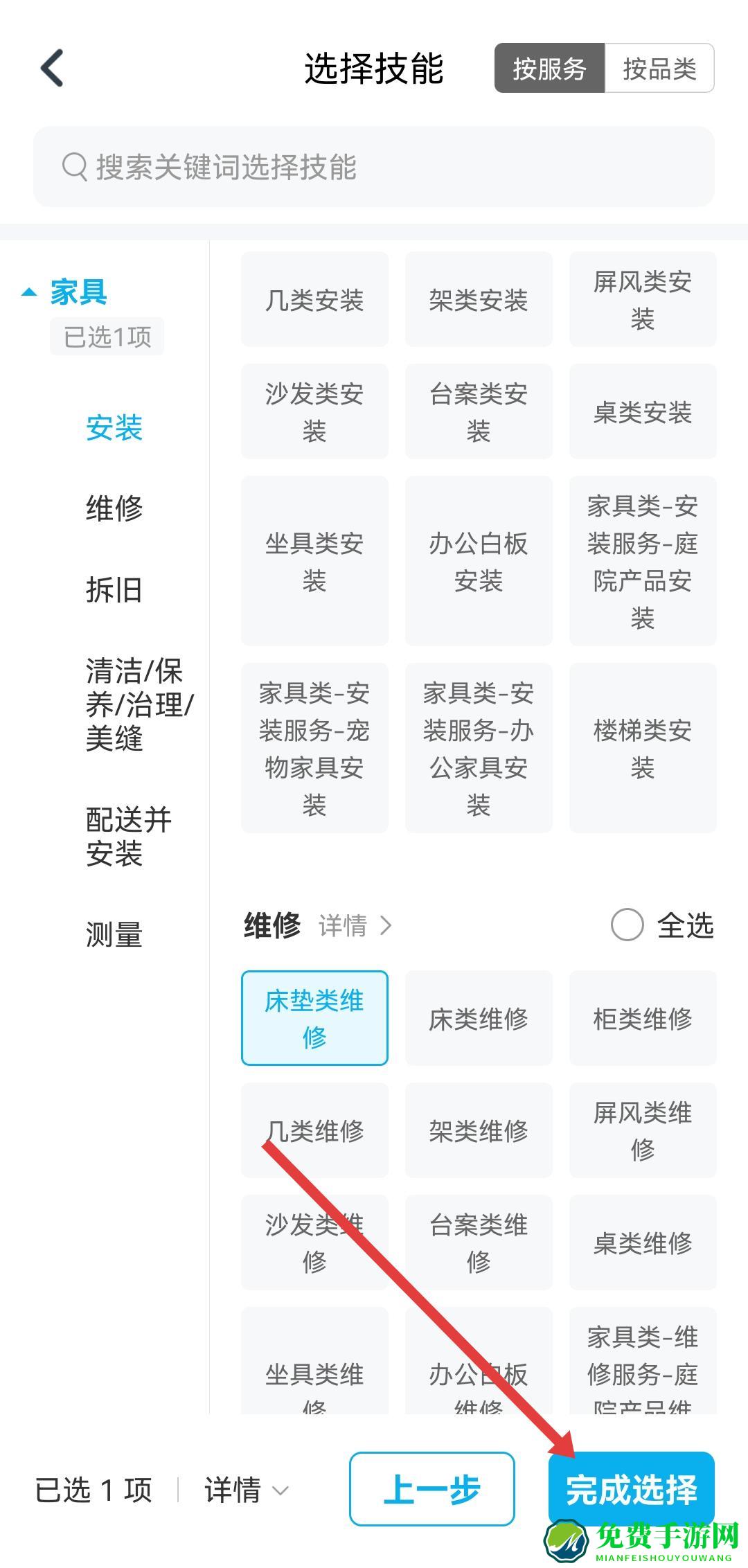The image size is (748, 1568).
Task: Switch to the 按品类 segment
Action: (659, 69)
